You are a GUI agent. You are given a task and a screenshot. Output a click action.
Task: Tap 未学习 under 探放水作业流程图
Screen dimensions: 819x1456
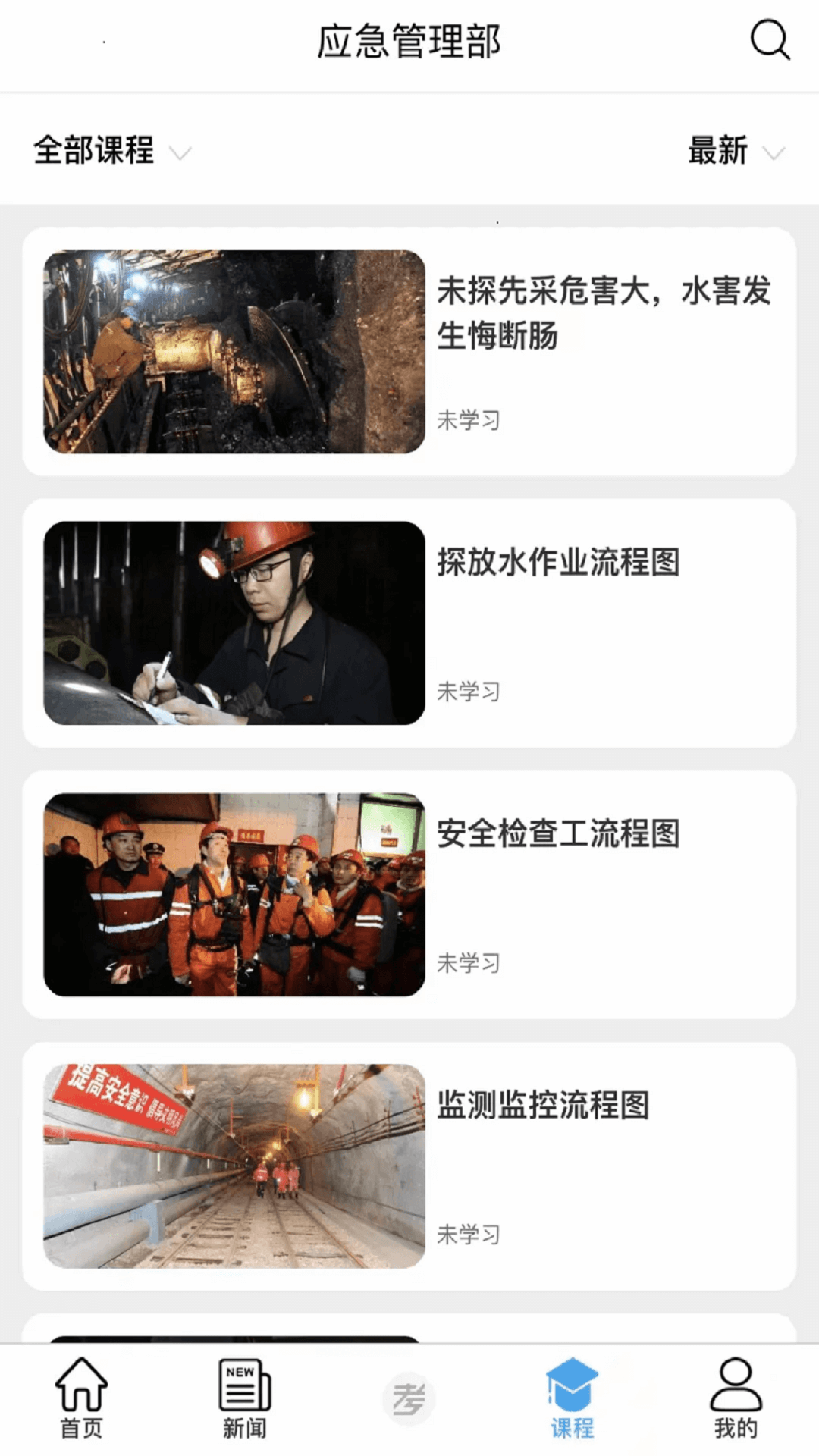tap(468, 692)
